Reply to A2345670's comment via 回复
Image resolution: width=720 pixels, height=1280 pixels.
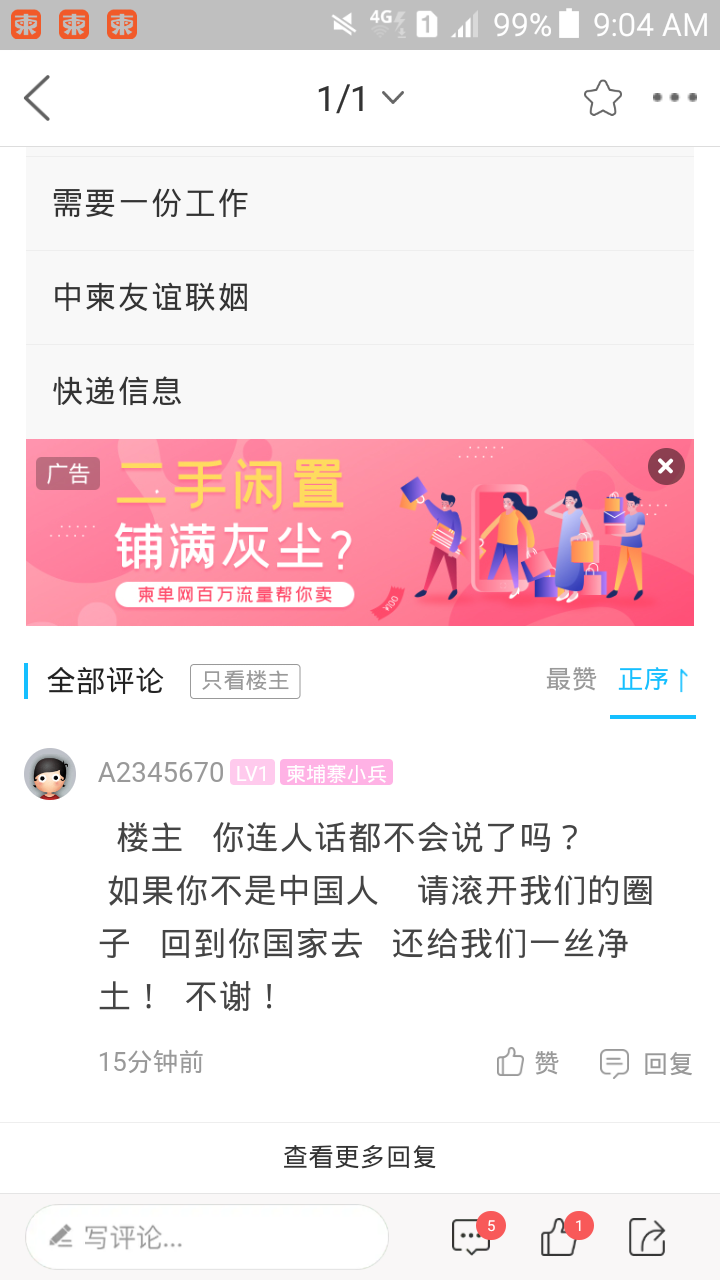click(x=646, y=1063)
